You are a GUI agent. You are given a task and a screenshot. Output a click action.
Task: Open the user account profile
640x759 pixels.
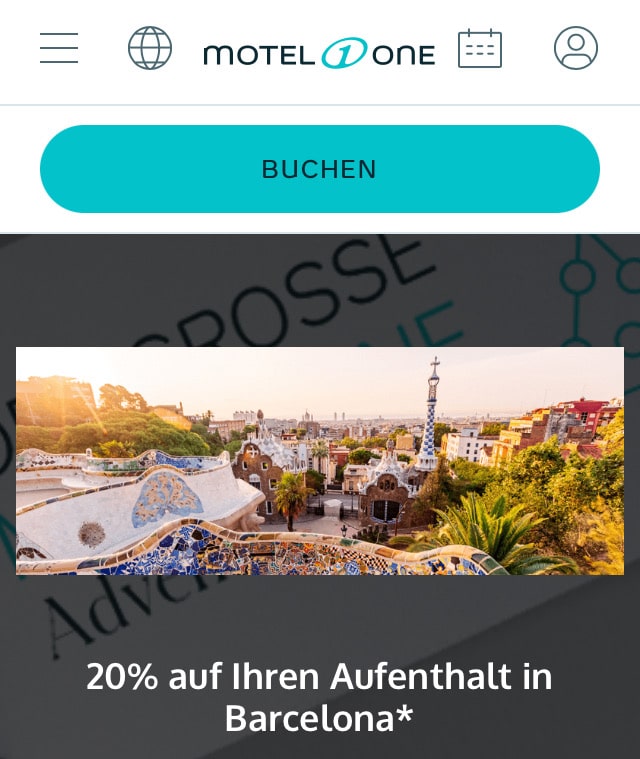576,48
